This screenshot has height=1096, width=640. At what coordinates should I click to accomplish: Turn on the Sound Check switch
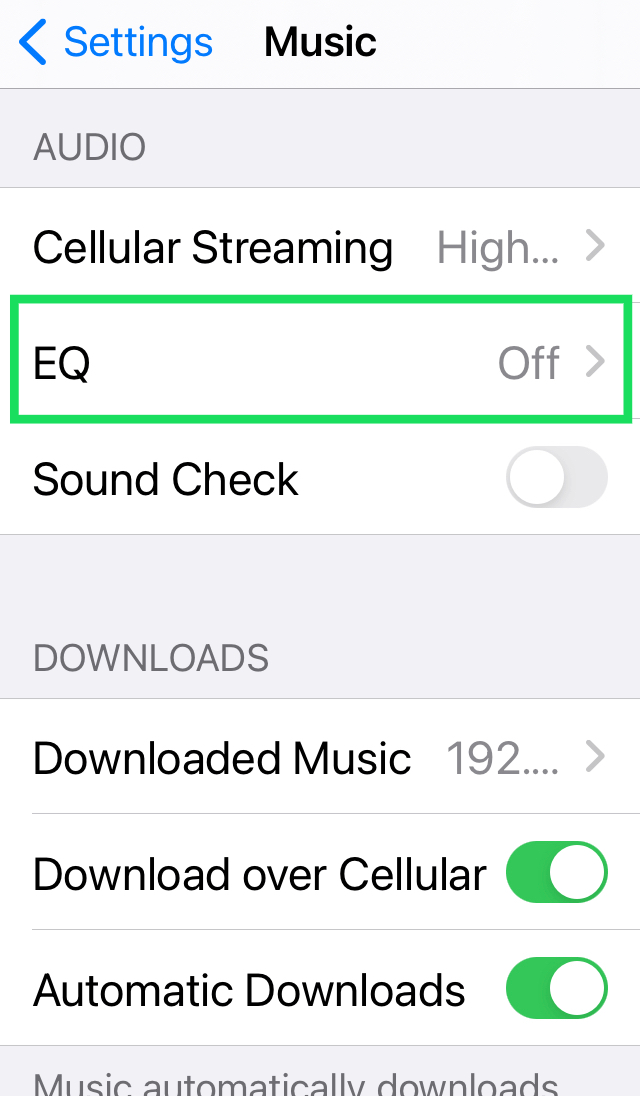point(557,477)
